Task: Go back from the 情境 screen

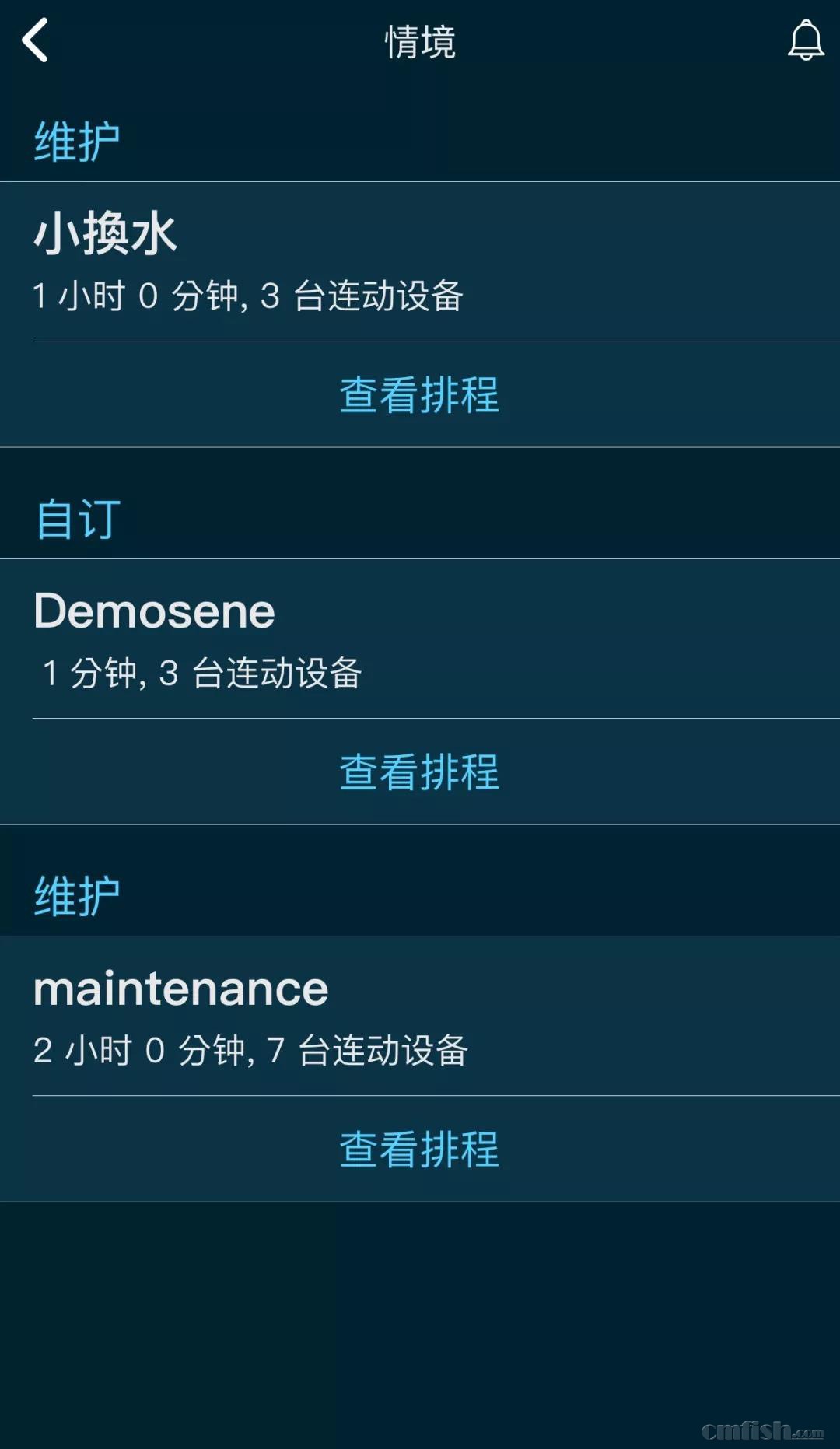Action: (x=35, y=40)
